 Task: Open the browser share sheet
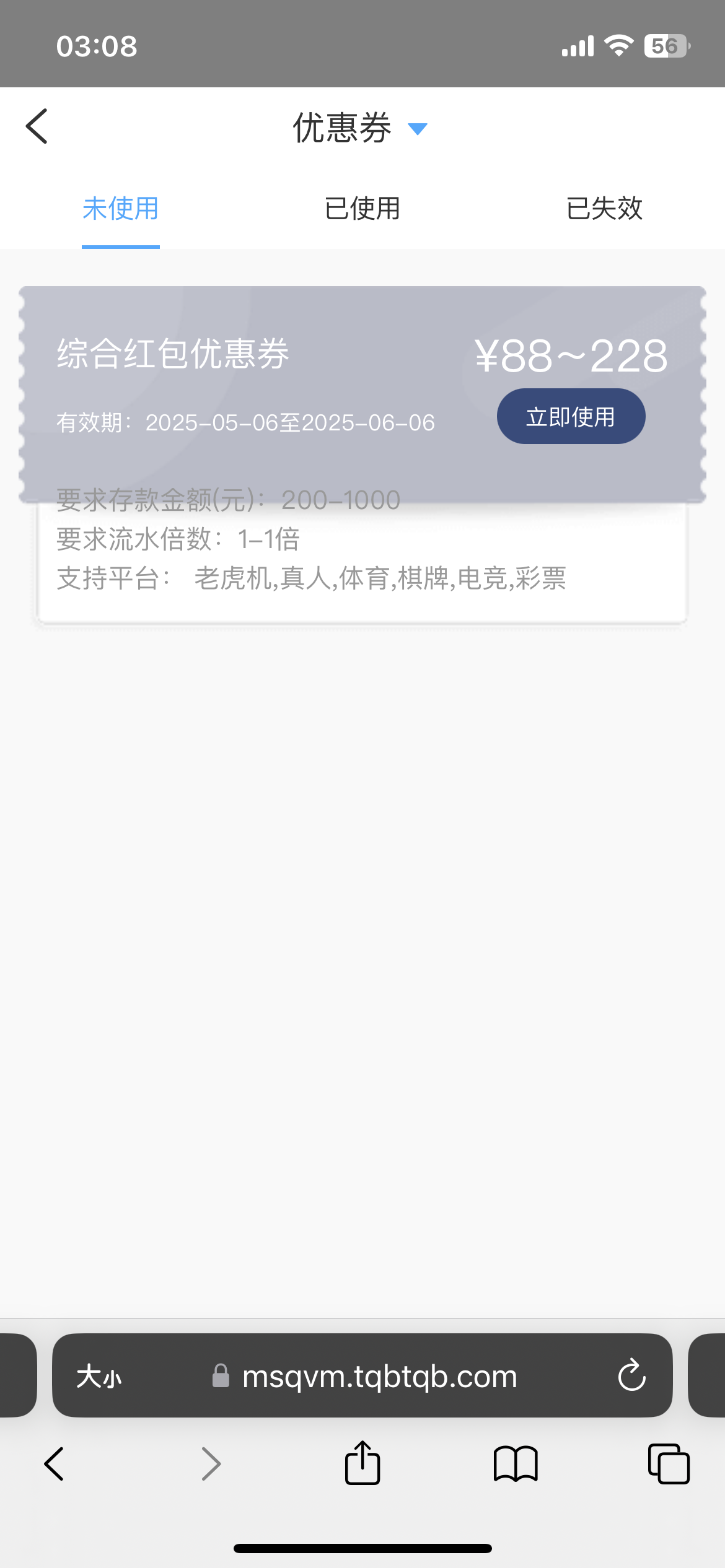[362, 1463]
